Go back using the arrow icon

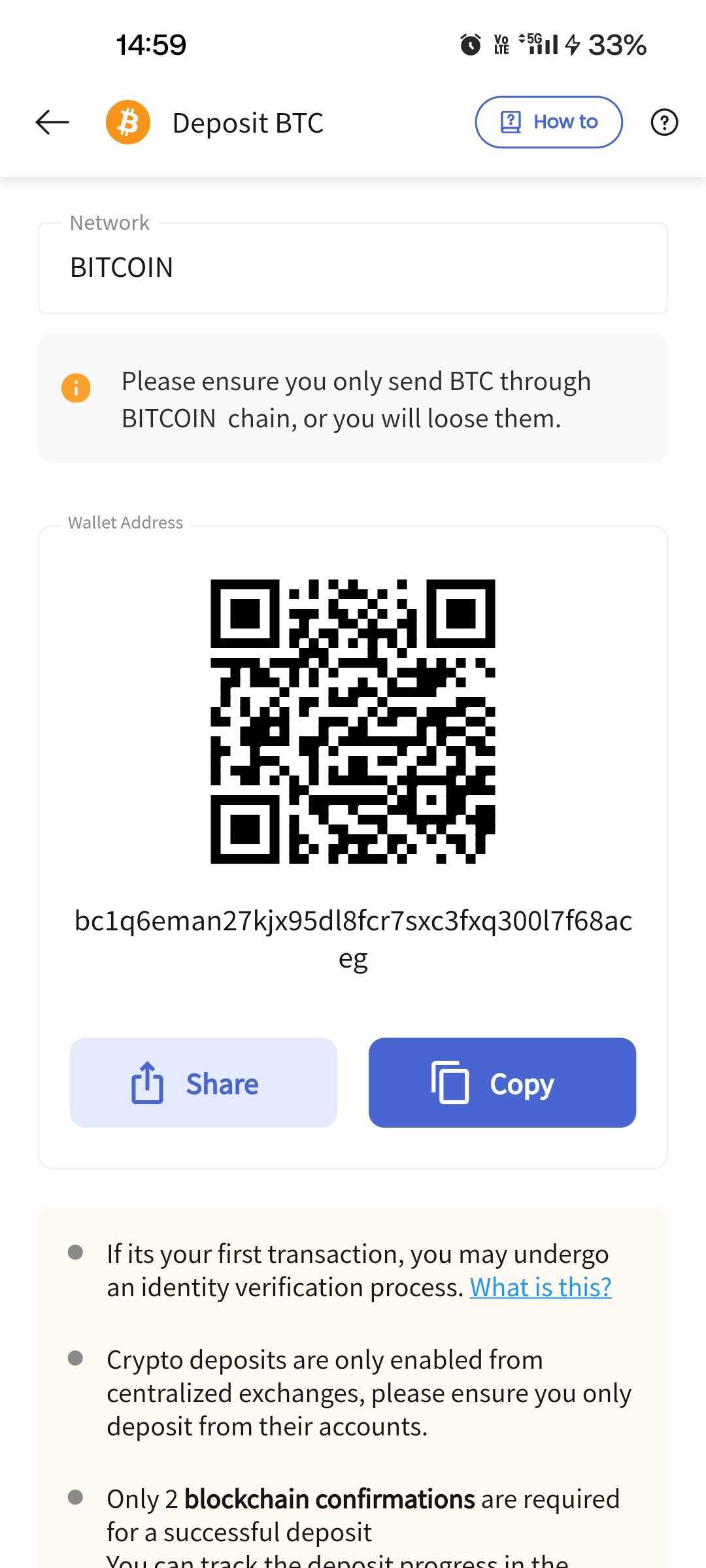pyautogui.click(x=52, y=122)
